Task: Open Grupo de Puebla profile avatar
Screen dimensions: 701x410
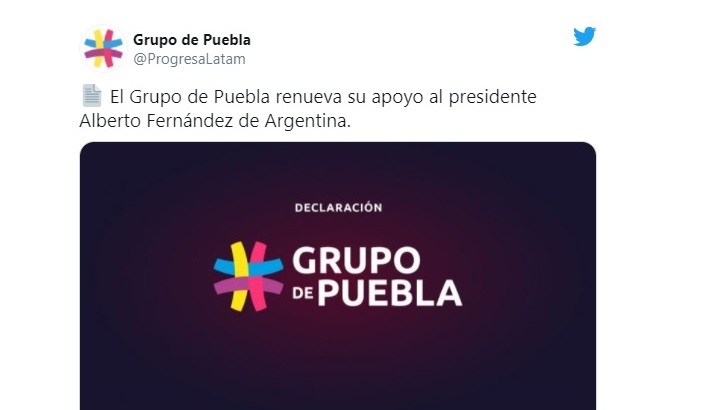Action: (x=103, y=49)
